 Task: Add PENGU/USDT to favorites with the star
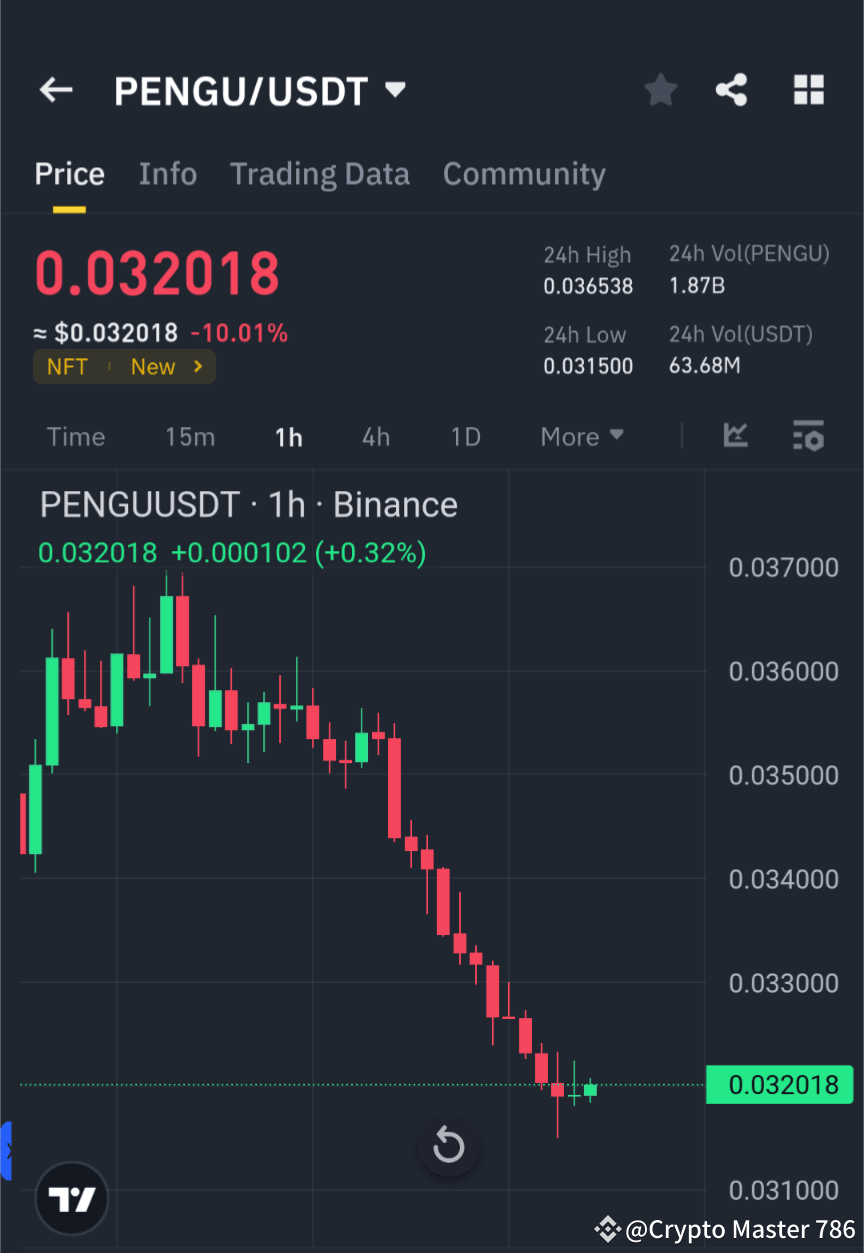660,90
